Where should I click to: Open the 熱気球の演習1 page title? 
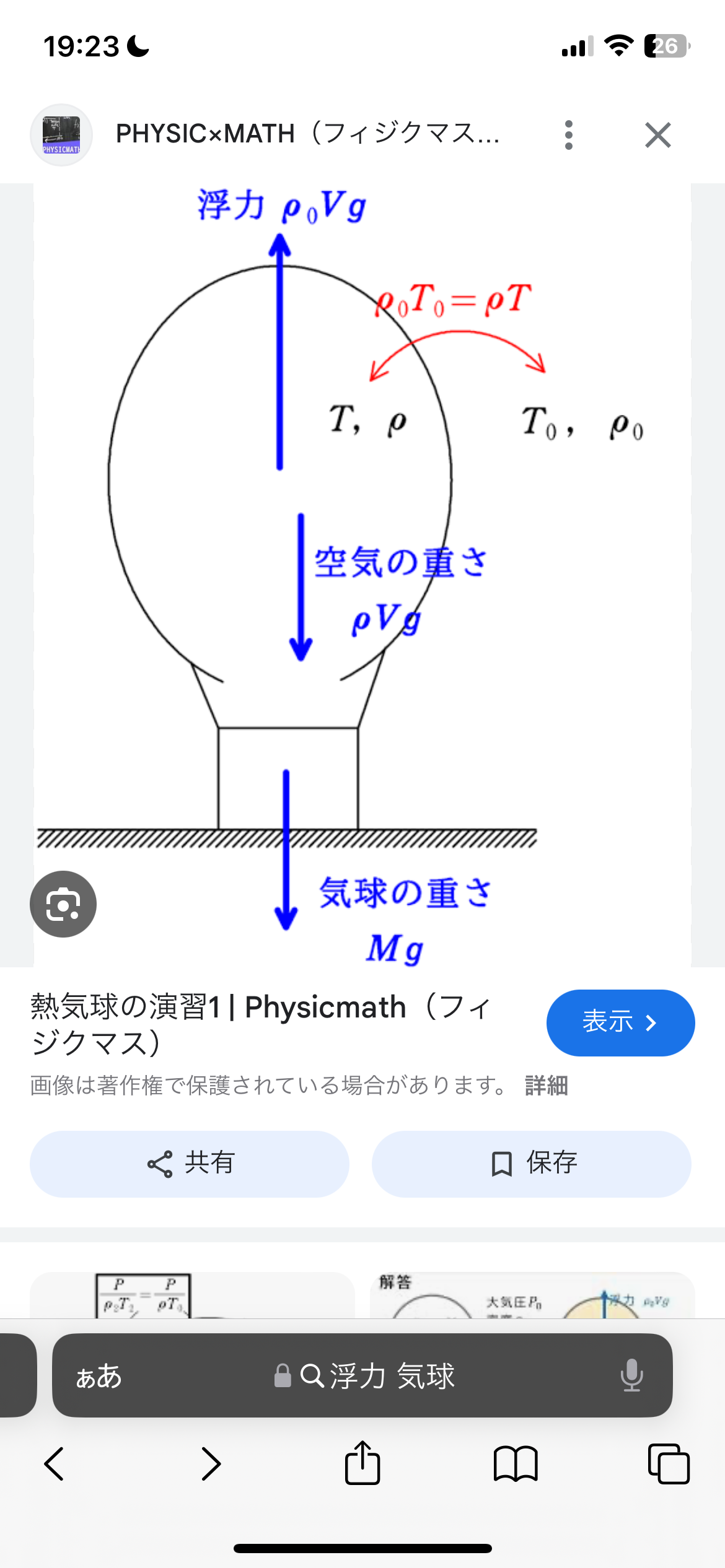(260, 1024)
